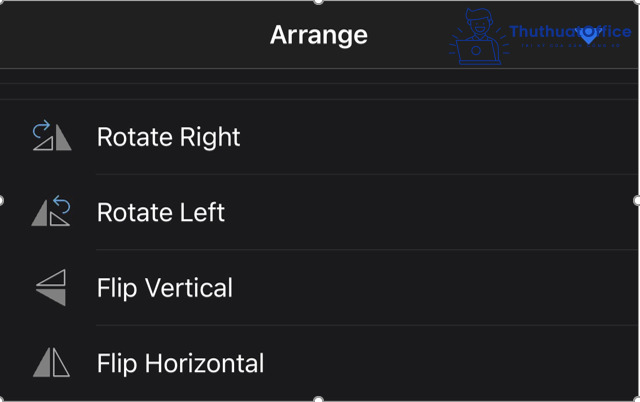640x402 pixels.
Task: Choose Rotate Left
Action: (160, 212)
